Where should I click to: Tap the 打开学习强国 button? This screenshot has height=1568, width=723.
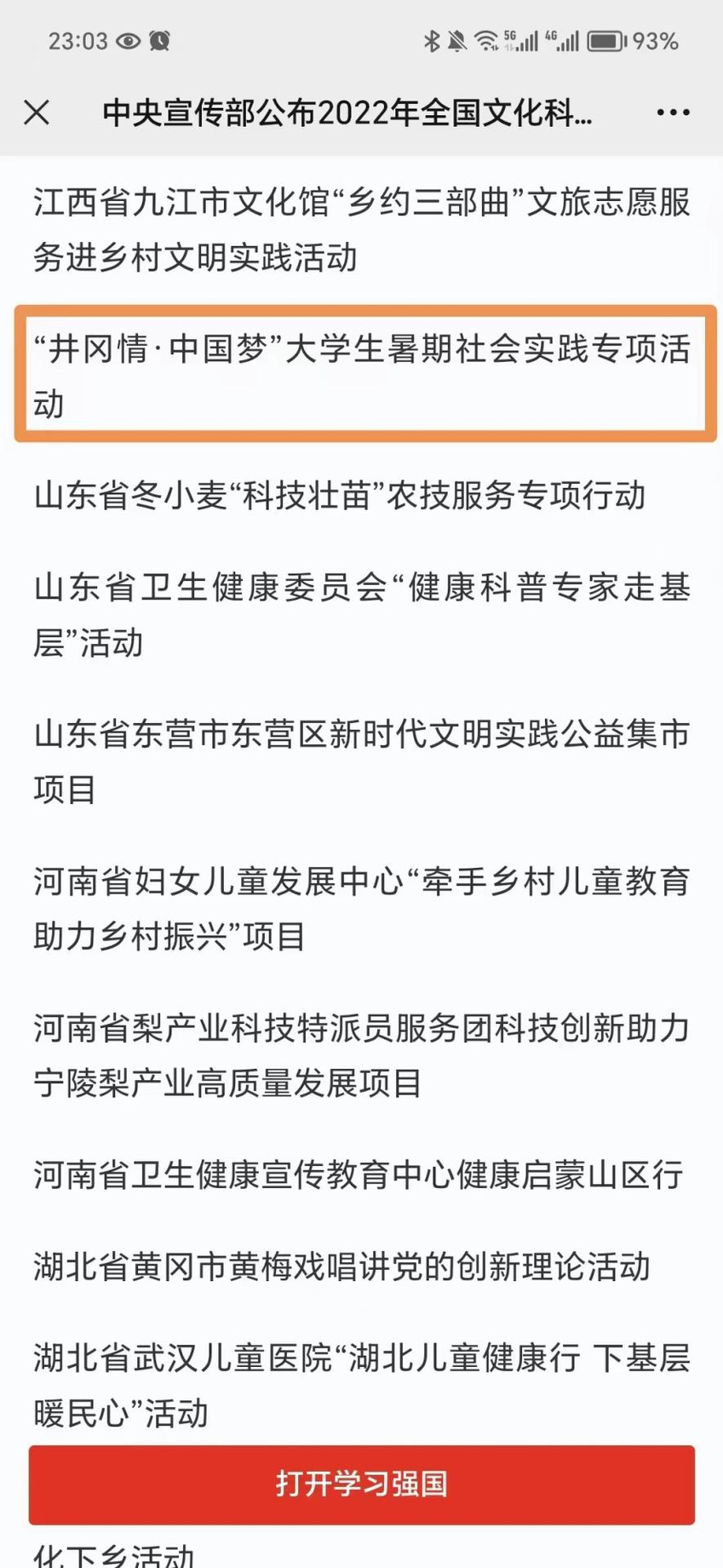[x=361, y=1484]
